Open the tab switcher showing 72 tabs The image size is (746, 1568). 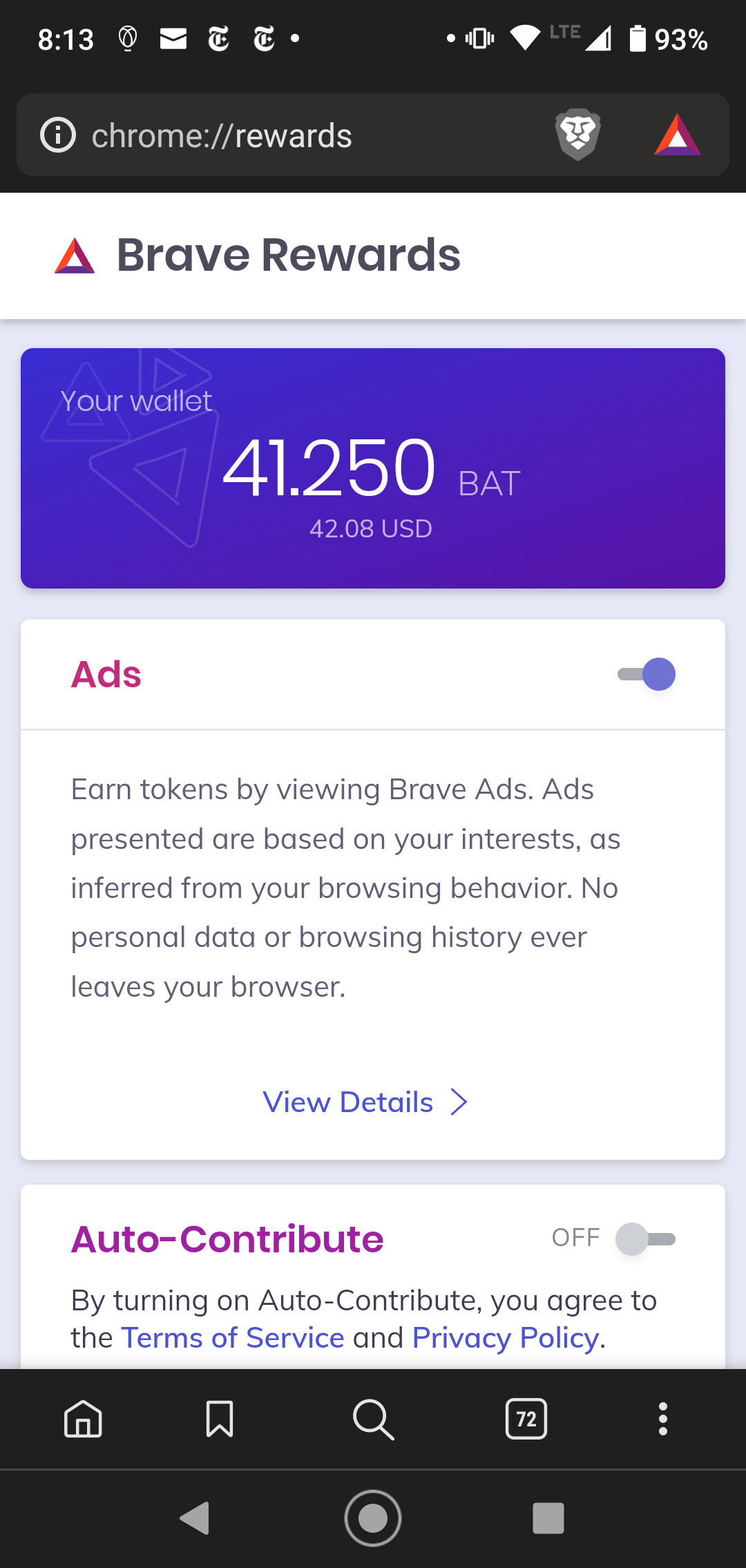[526, 1419]
